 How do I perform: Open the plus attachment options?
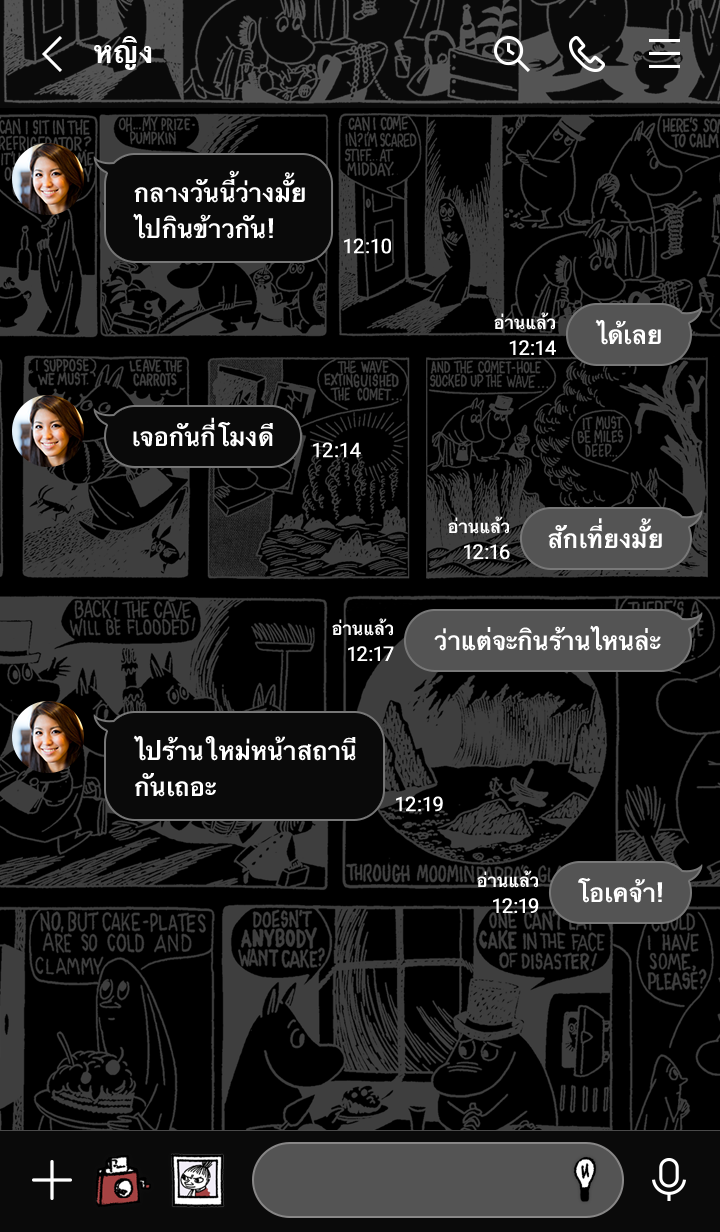[52, 1181]
